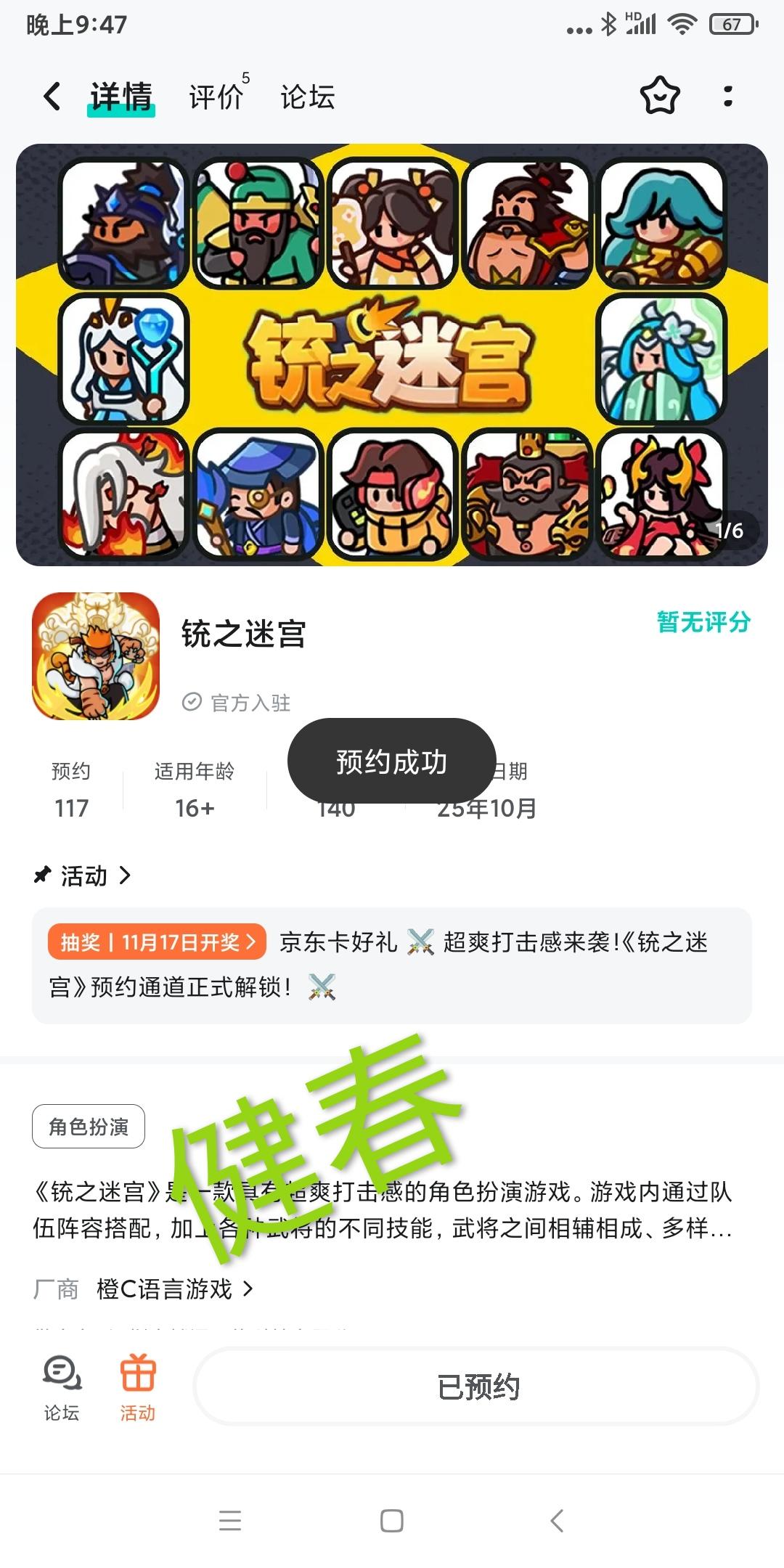Tap the 角色扮演 genre tag
This screenshot has width=784, height=1568.
(x=88, y=1126)
